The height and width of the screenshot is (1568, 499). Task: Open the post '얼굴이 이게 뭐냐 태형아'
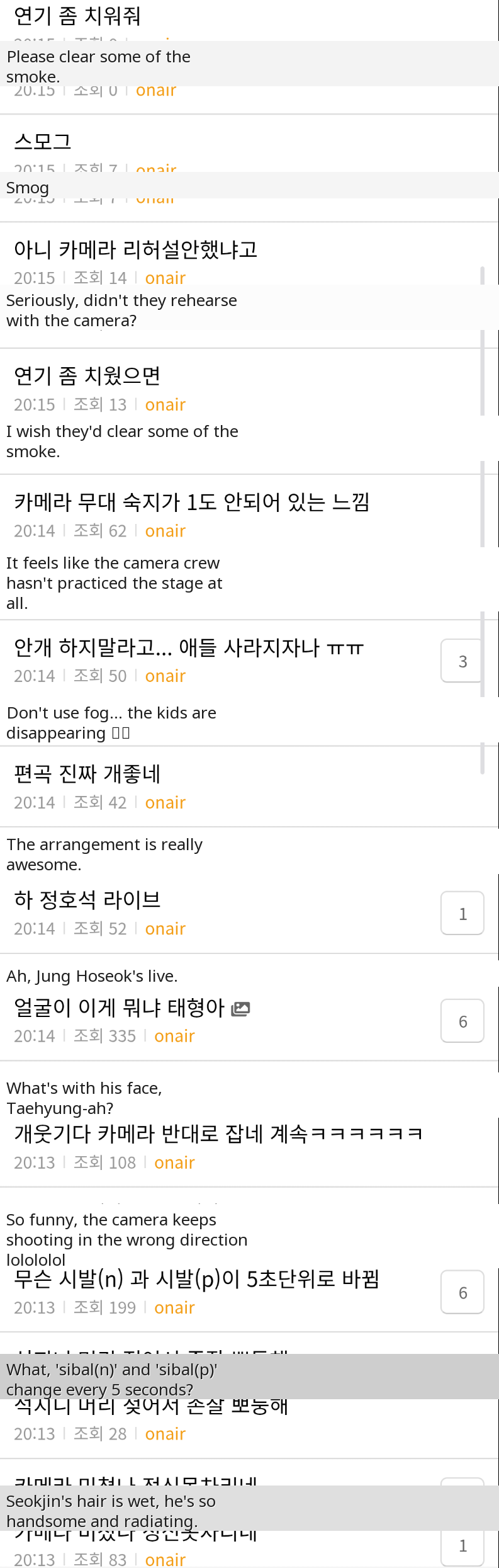(120, 1008)
